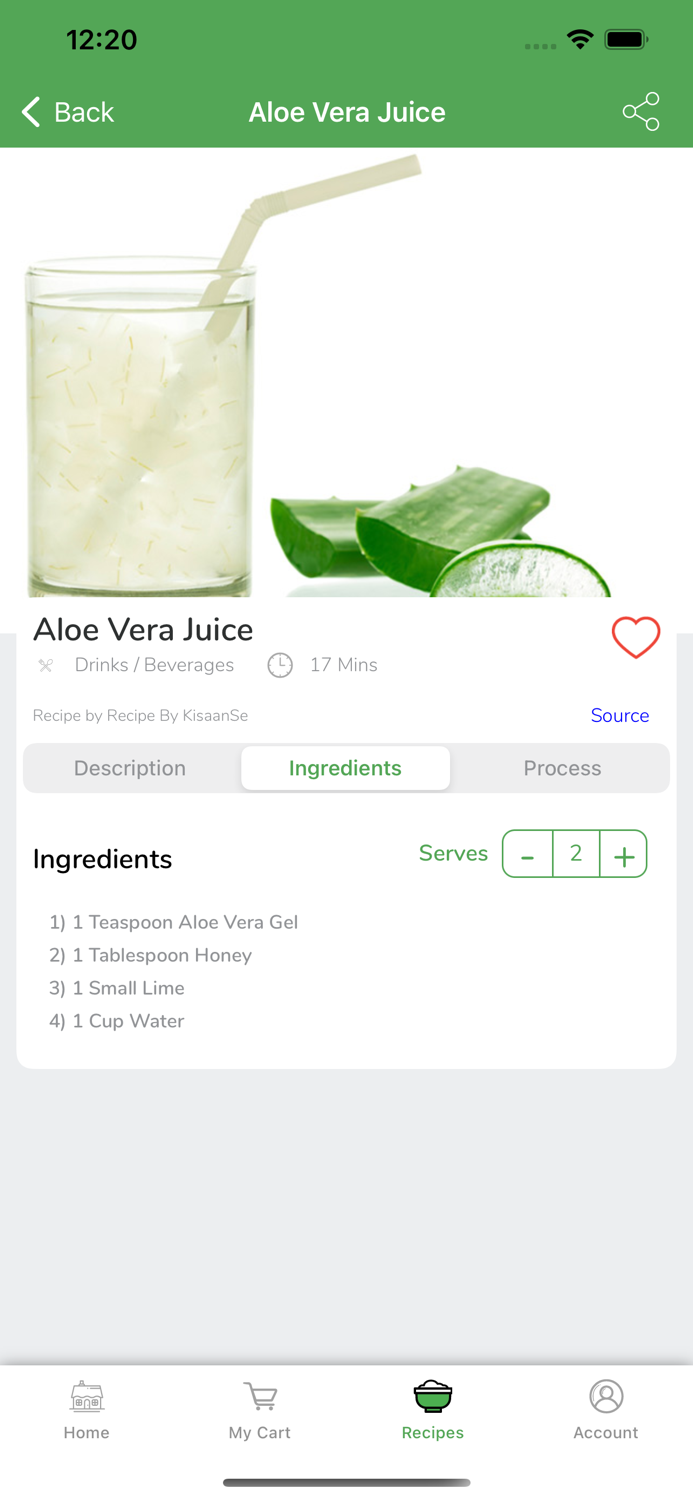The width and height of the screenshot is (693, 1500).
Task: Increase the number of servings
Action: pos(624,854)
